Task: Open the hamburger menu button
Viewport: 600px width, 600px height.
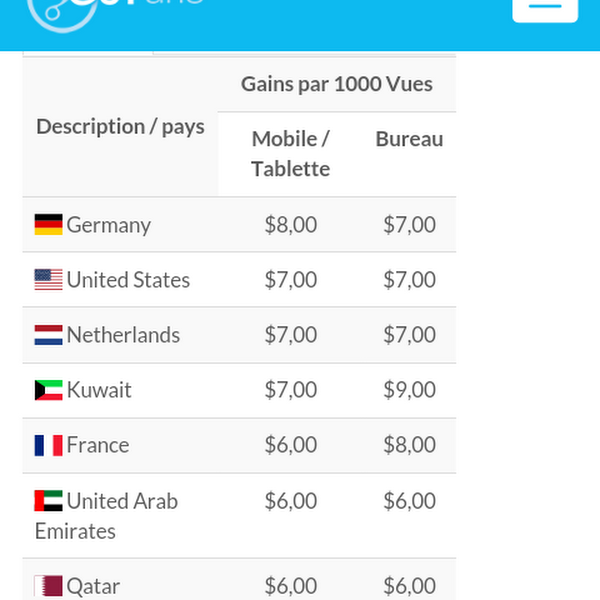Action: (x=545, y=9)
